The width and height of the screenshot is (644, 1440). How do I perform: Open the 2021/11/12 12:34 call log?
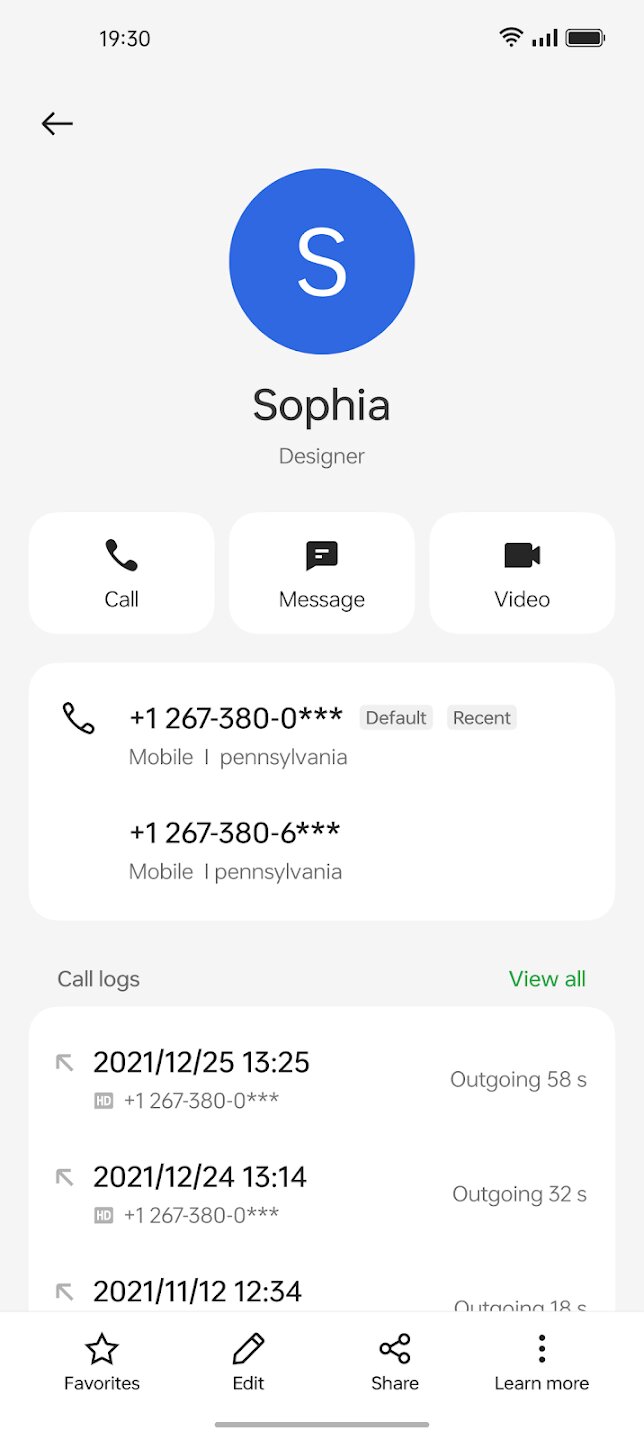[x=322, y=1290]
